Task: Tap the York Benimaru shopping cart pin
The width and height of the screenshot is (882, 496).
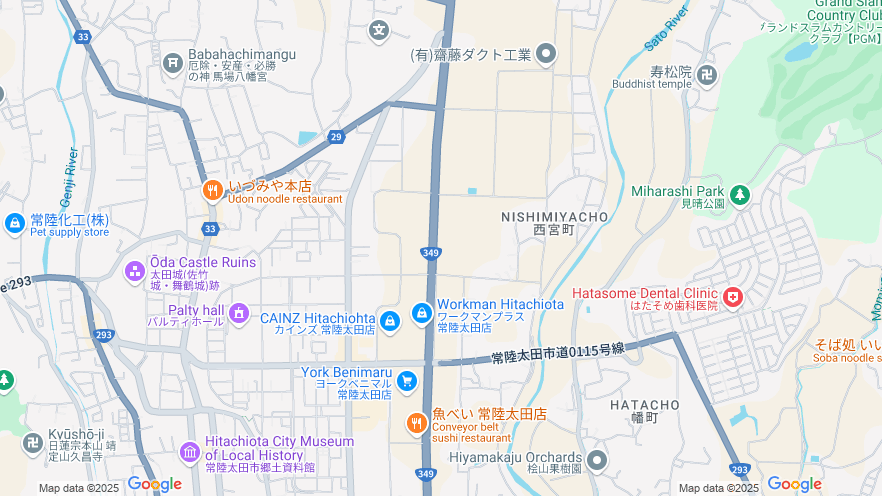Action: (x=406, y=381)
